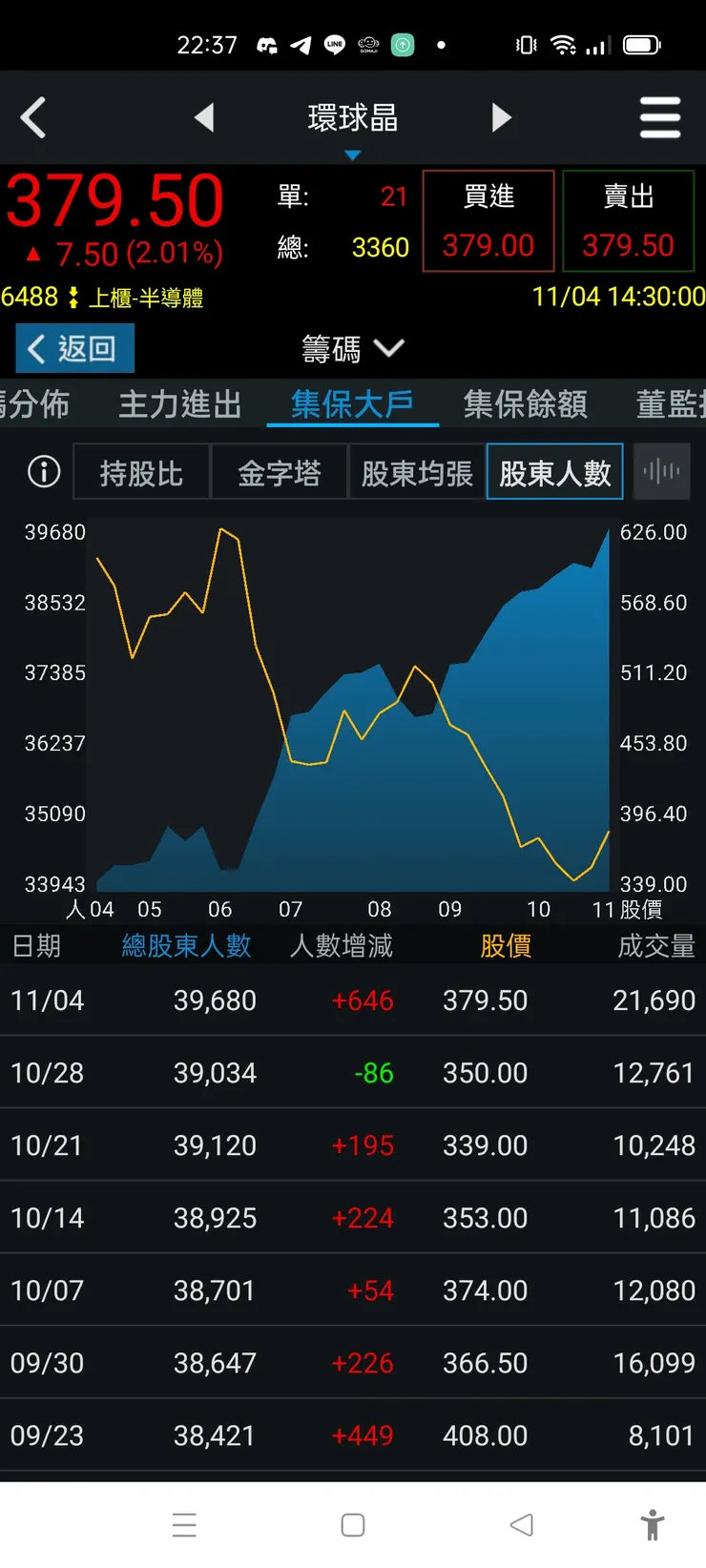Select the waveform chart icon beside 股東人數

click(x=662, y=471)
